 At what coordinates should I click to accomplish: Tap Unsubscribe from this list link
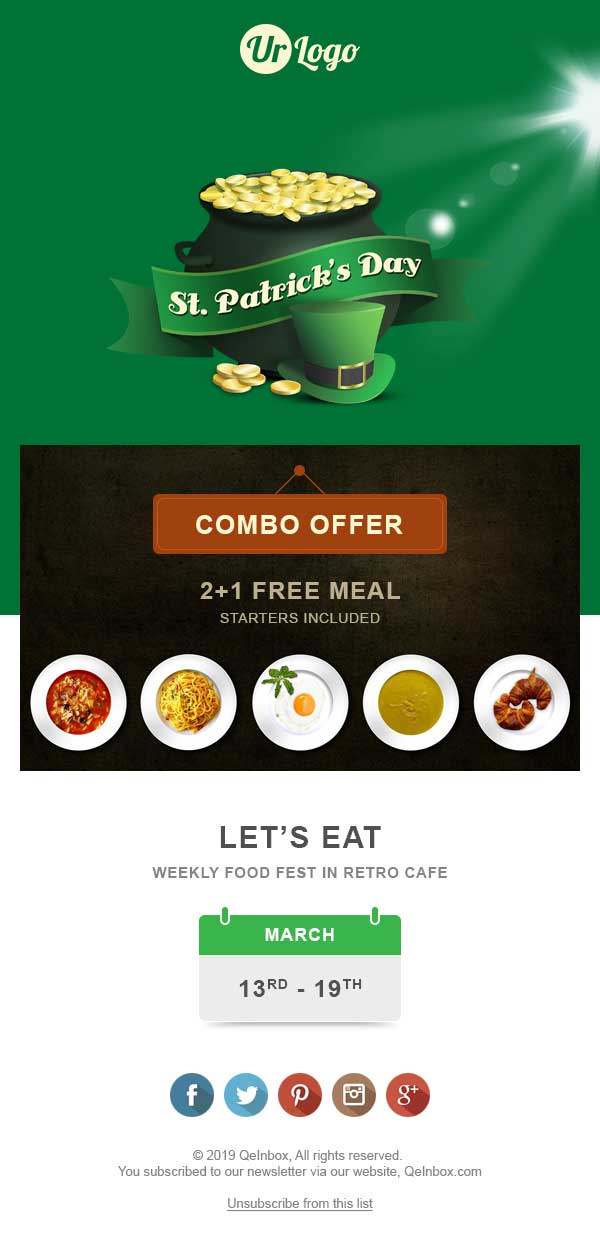click(x=300, y=1203)
